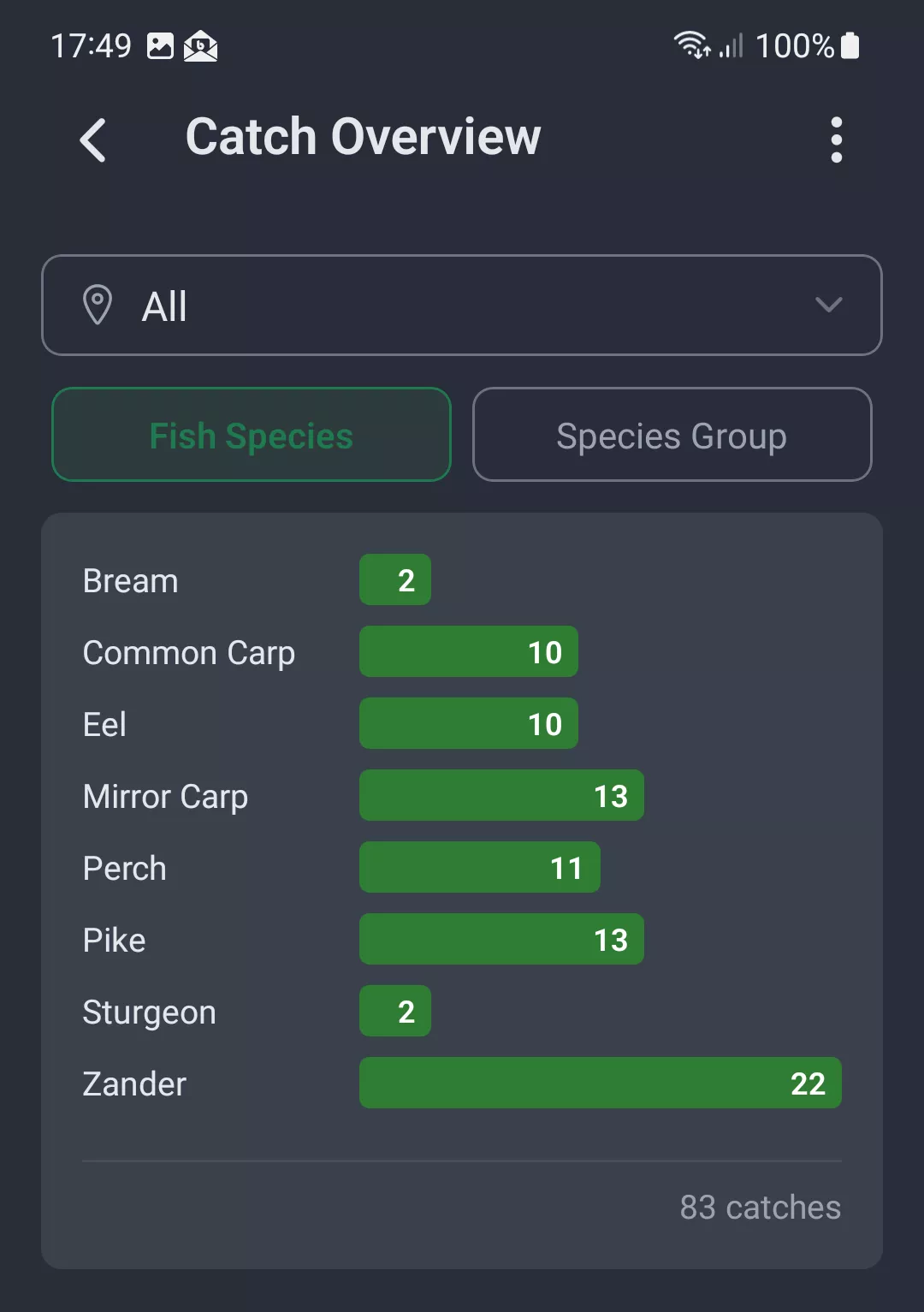924x1312 pixels.
Task: Tap the Zander catch bar
Action: [600, 1083]
